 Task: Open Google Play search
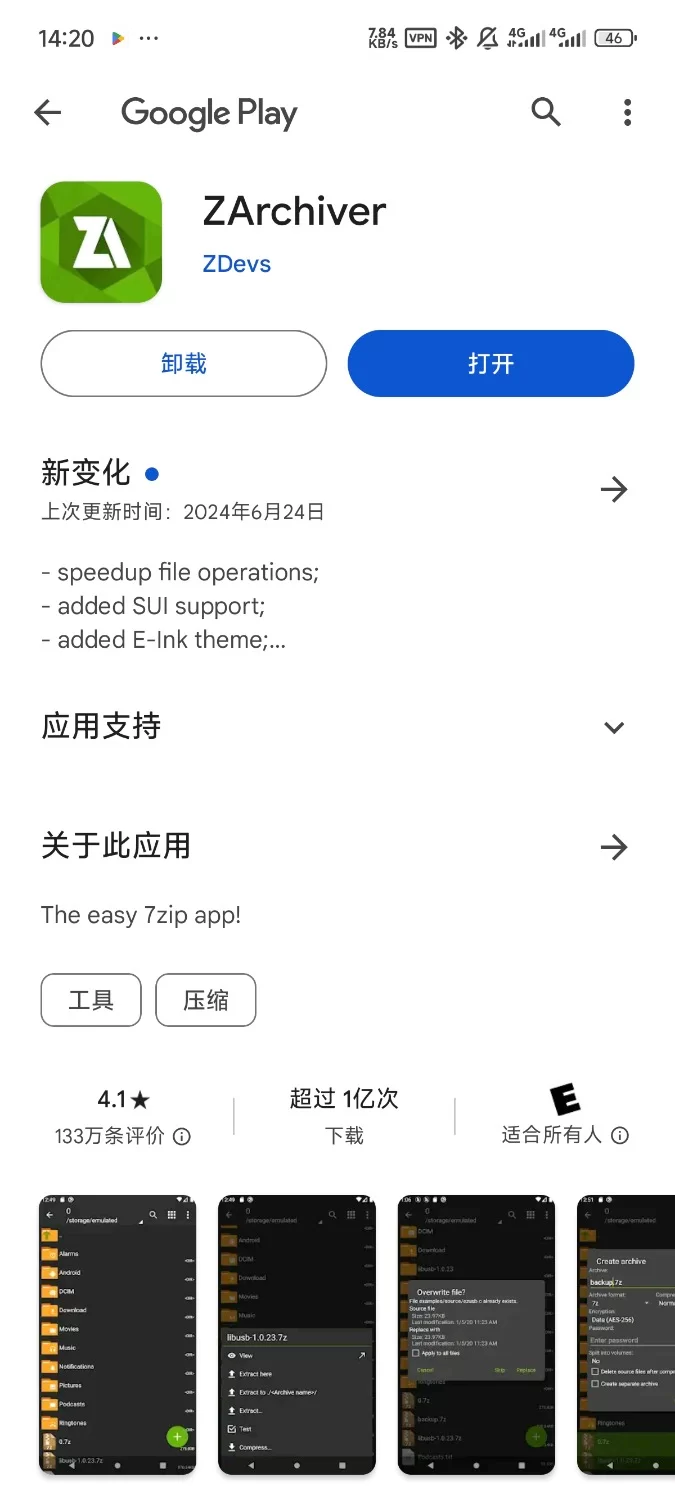(546, 112)
